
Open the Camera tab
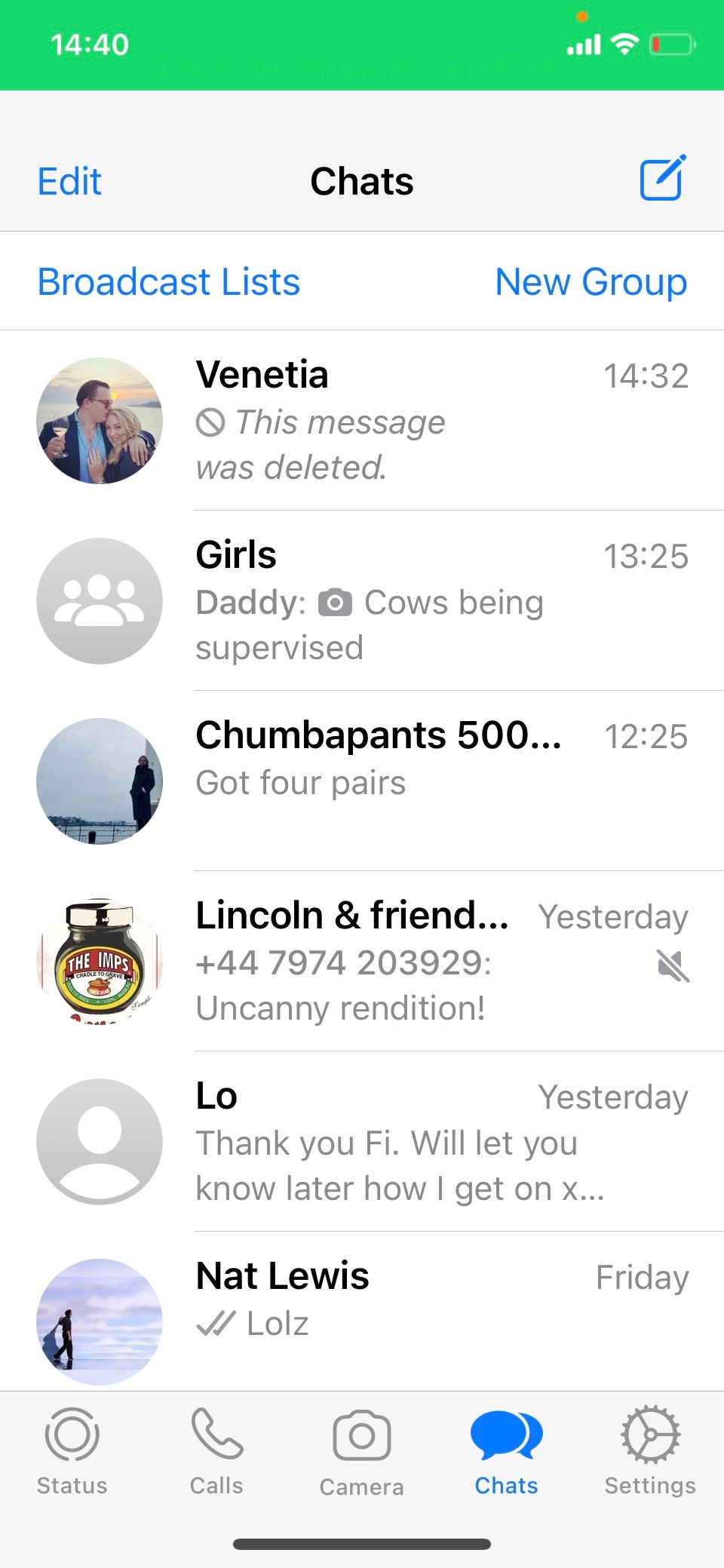362,1451
